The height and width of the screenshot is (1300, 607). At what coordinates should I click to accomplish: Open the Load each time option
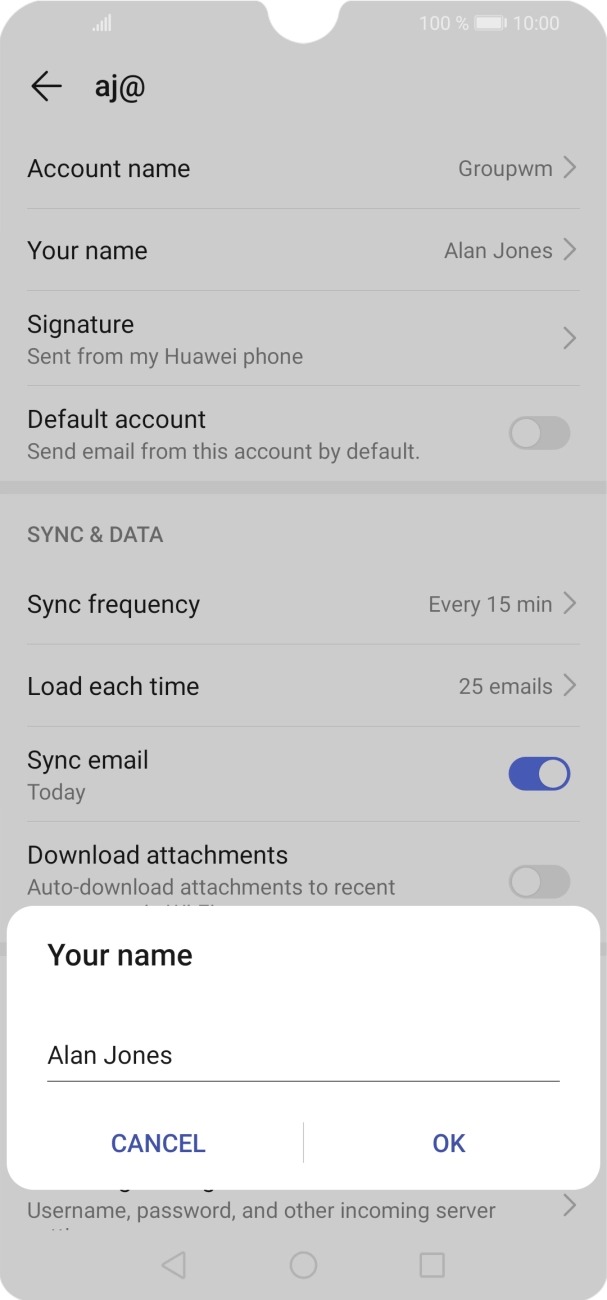click(x=302, y=686)
